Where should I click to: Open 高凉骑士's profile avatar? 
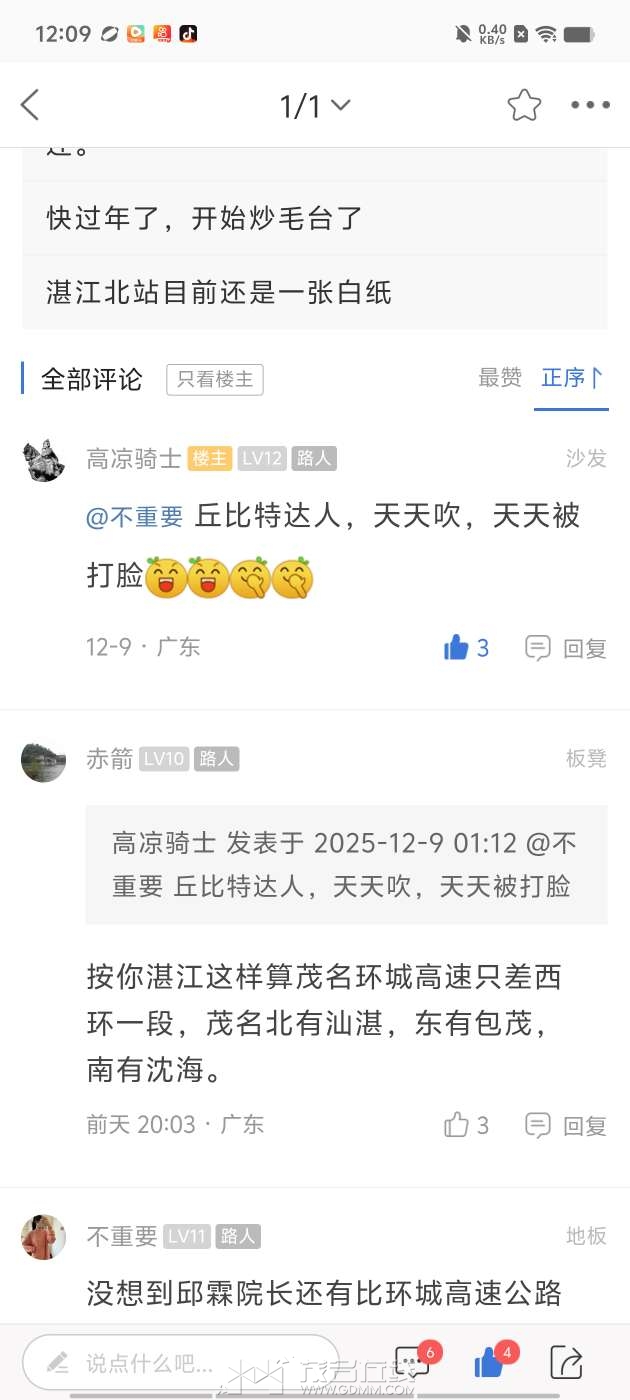tap(43, 460)
